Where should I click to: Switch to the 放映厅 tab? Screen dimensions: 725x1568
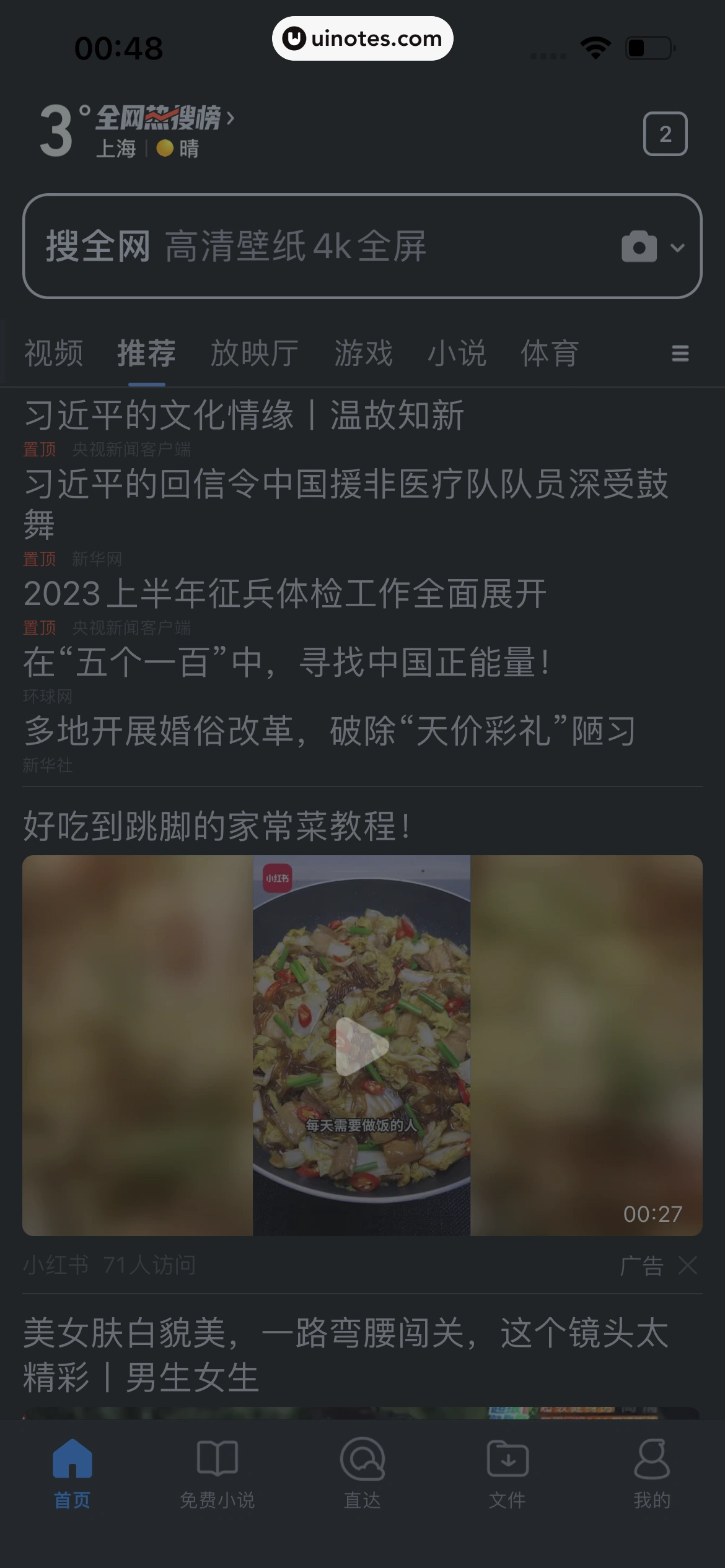point(254,354)
